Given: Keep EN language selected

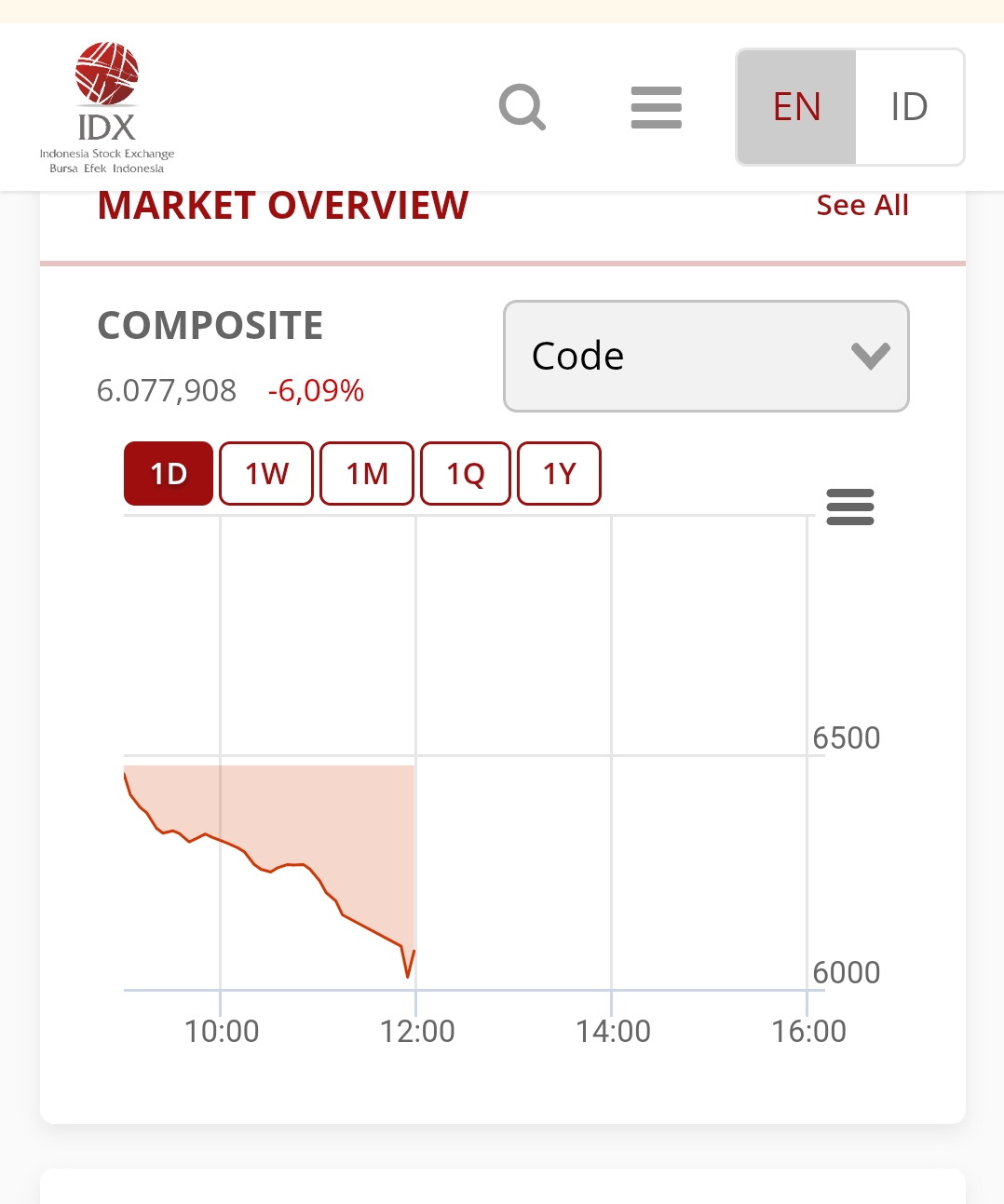Looking at the screenshot, I should coord(795,107).
